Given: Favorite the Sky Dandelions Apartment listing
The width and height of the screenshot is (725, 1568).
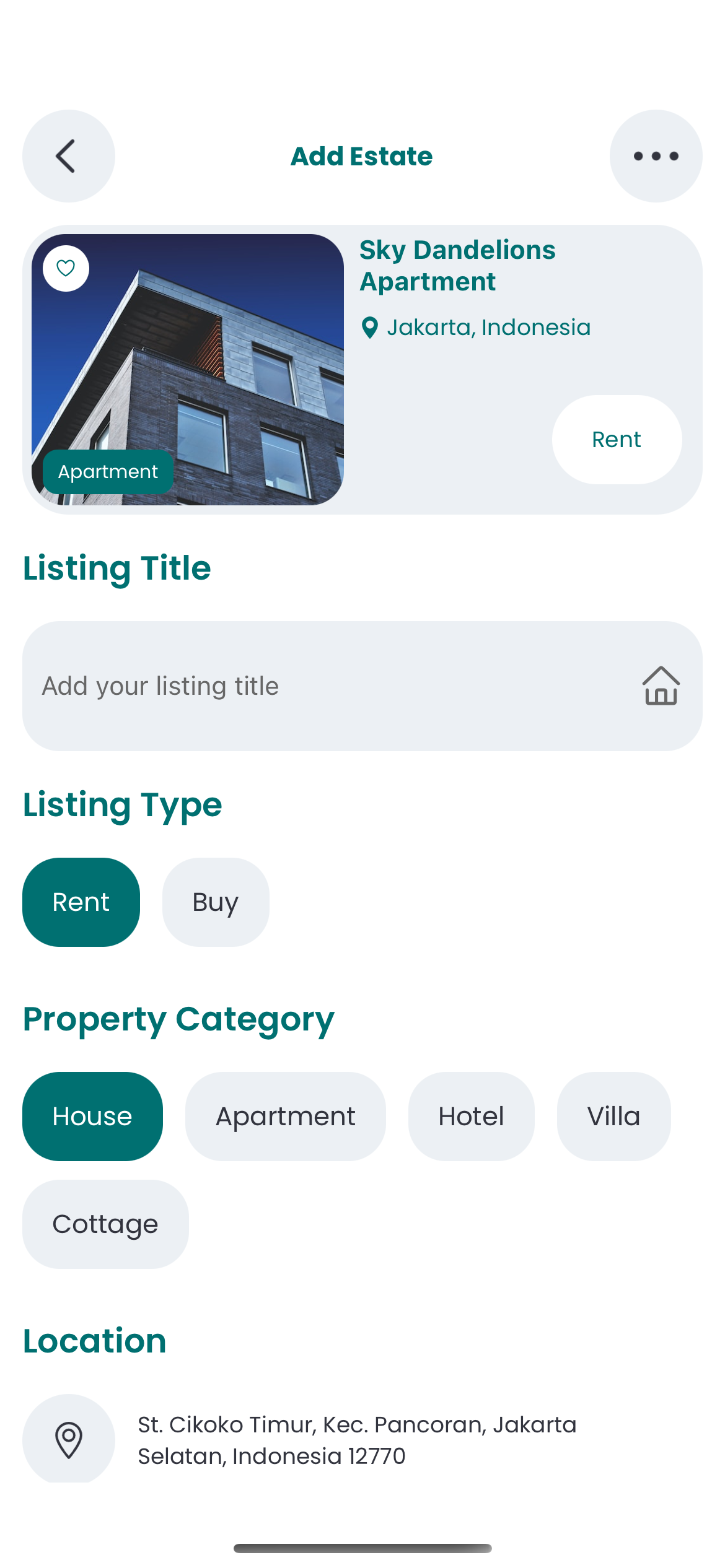Looking at the screenshot, I should 65,268.
